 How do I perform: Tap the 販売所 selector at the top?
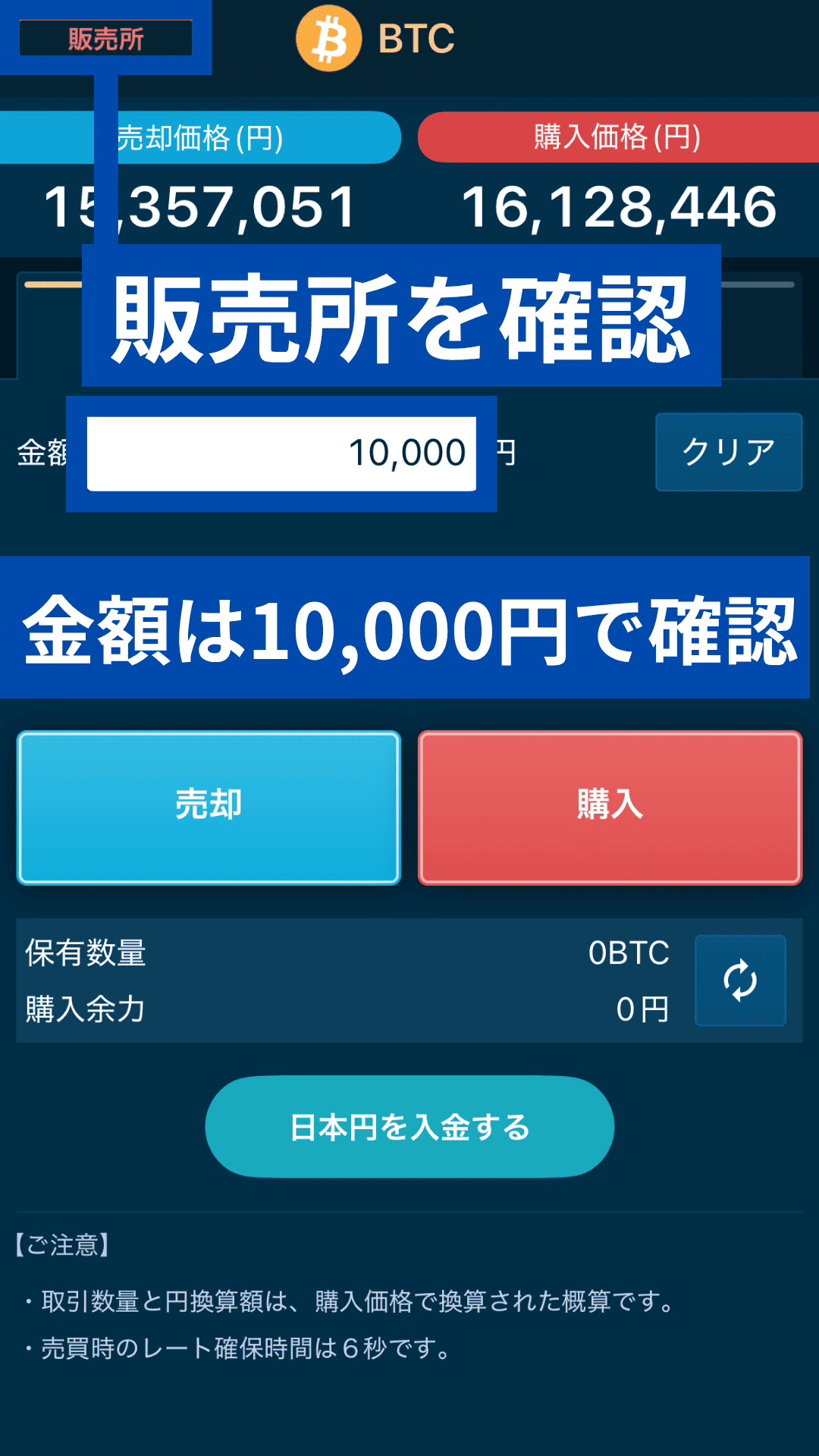106,39
